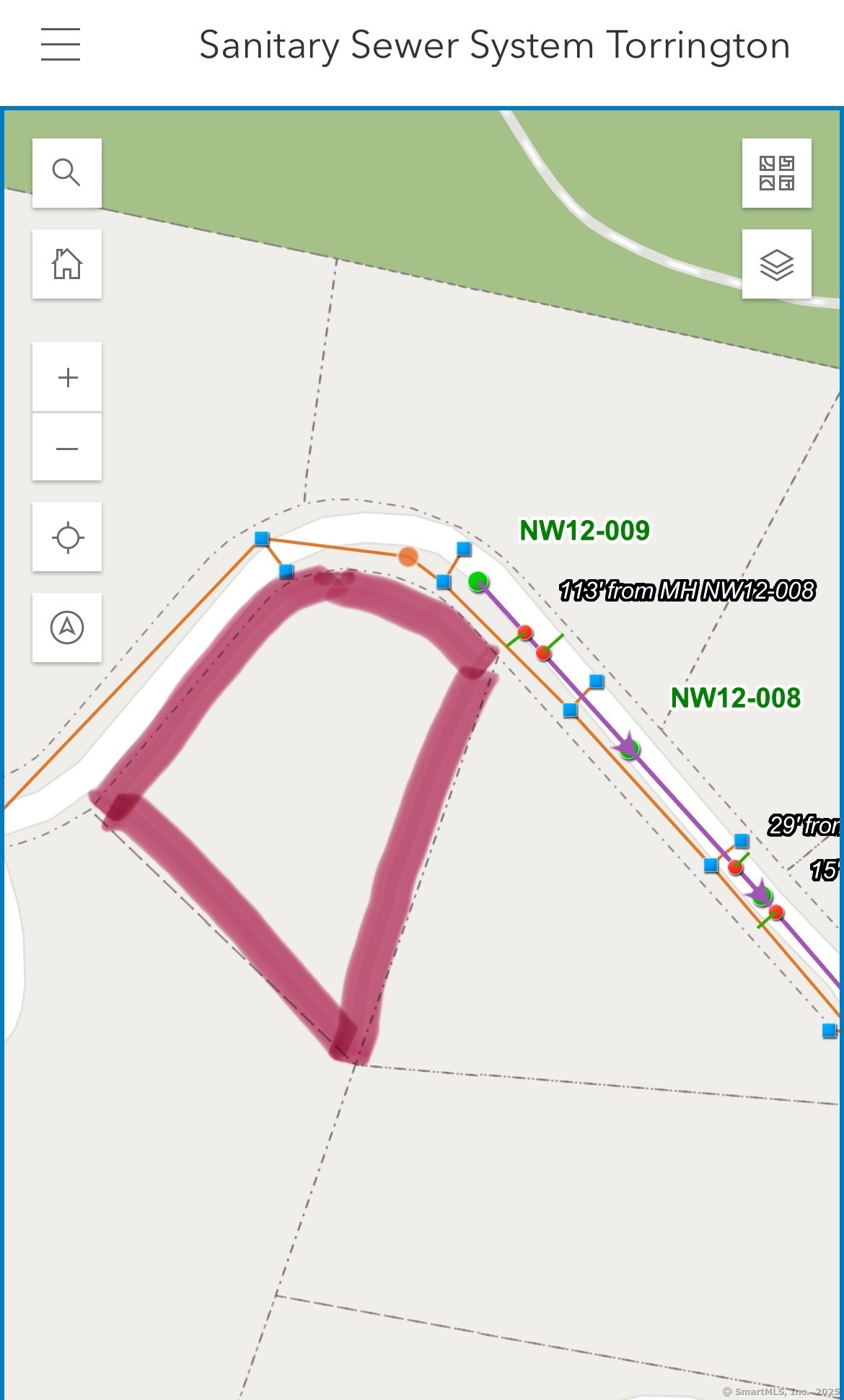
Task: Zoom out of the map
Action: click(67, 447)
